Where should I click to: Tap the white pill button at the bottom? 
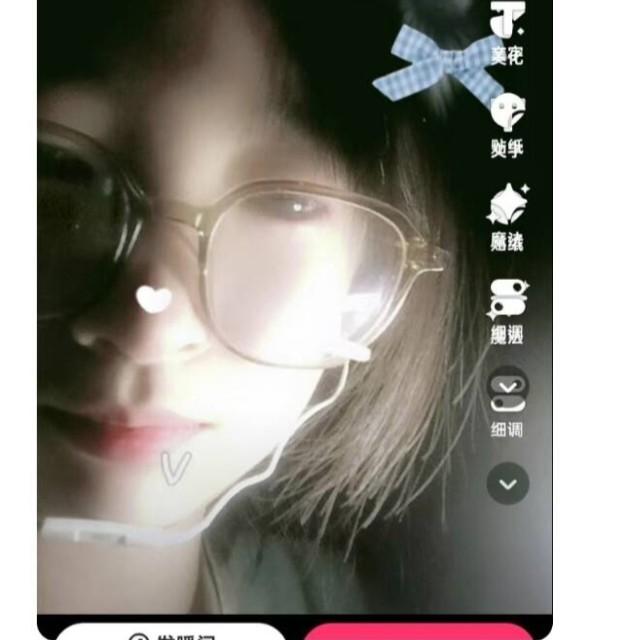(171, 631)
